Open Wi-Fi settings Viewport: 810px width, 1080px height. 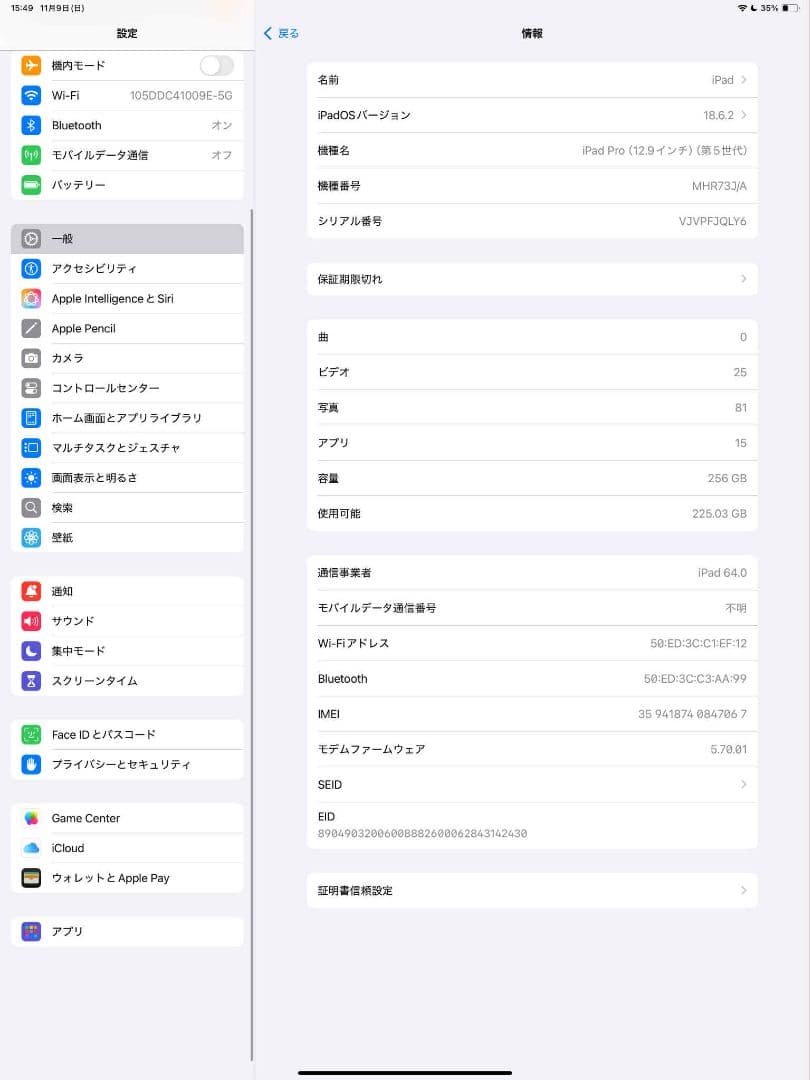click(x=127, y=96)
